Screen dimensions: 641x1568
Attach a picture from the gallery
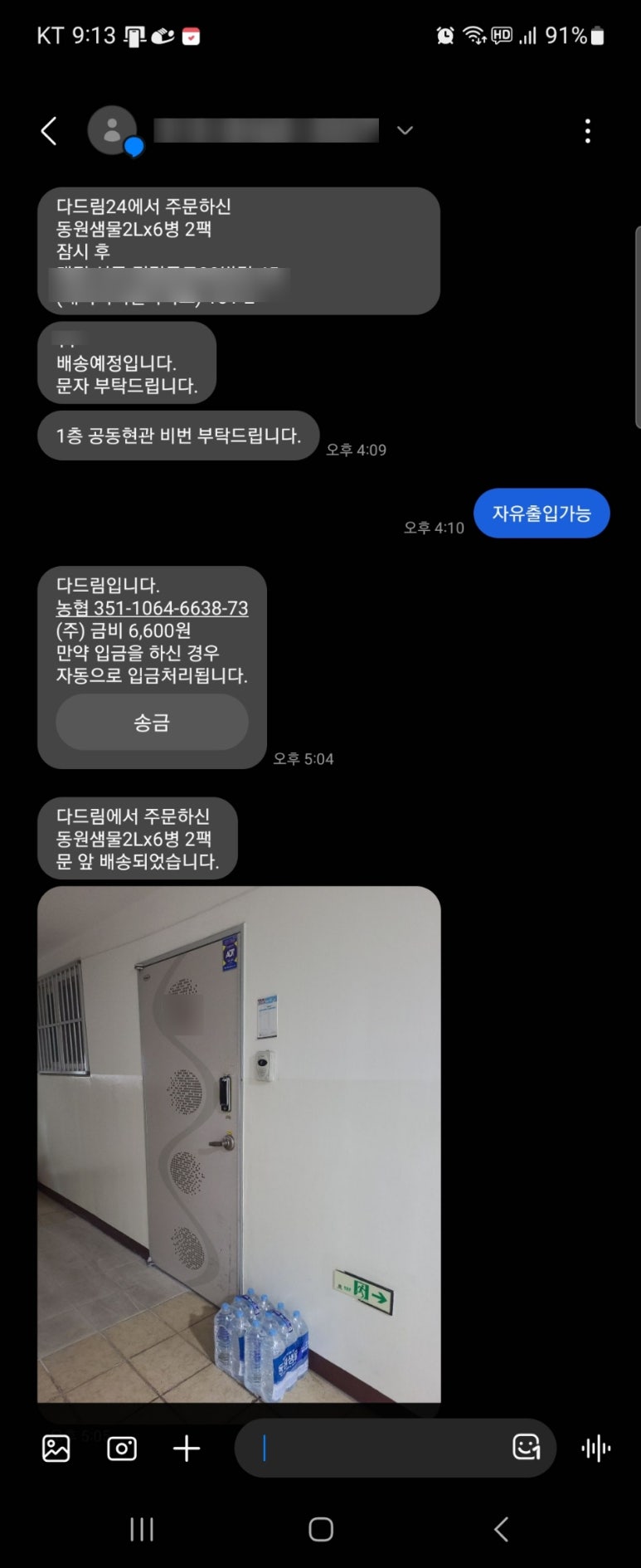tap(56, 1449)
